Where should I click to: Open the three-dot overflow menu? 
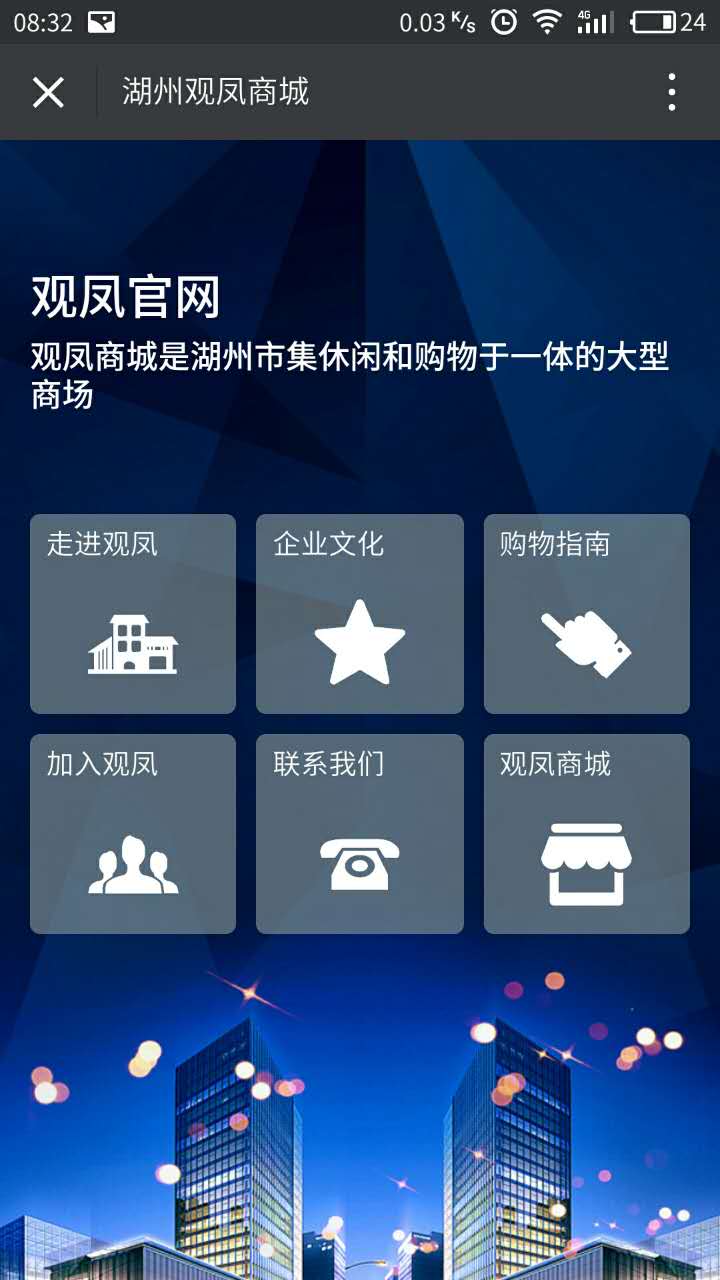point(671,93)
